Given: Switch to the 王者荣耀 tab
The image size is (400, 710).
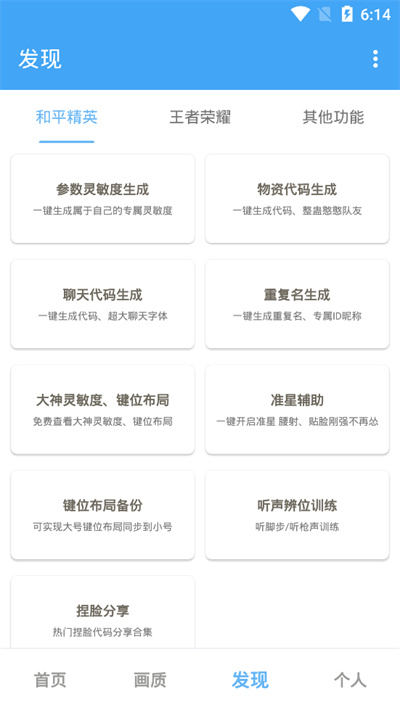Looking at the screenshot, I should [200, 117].
